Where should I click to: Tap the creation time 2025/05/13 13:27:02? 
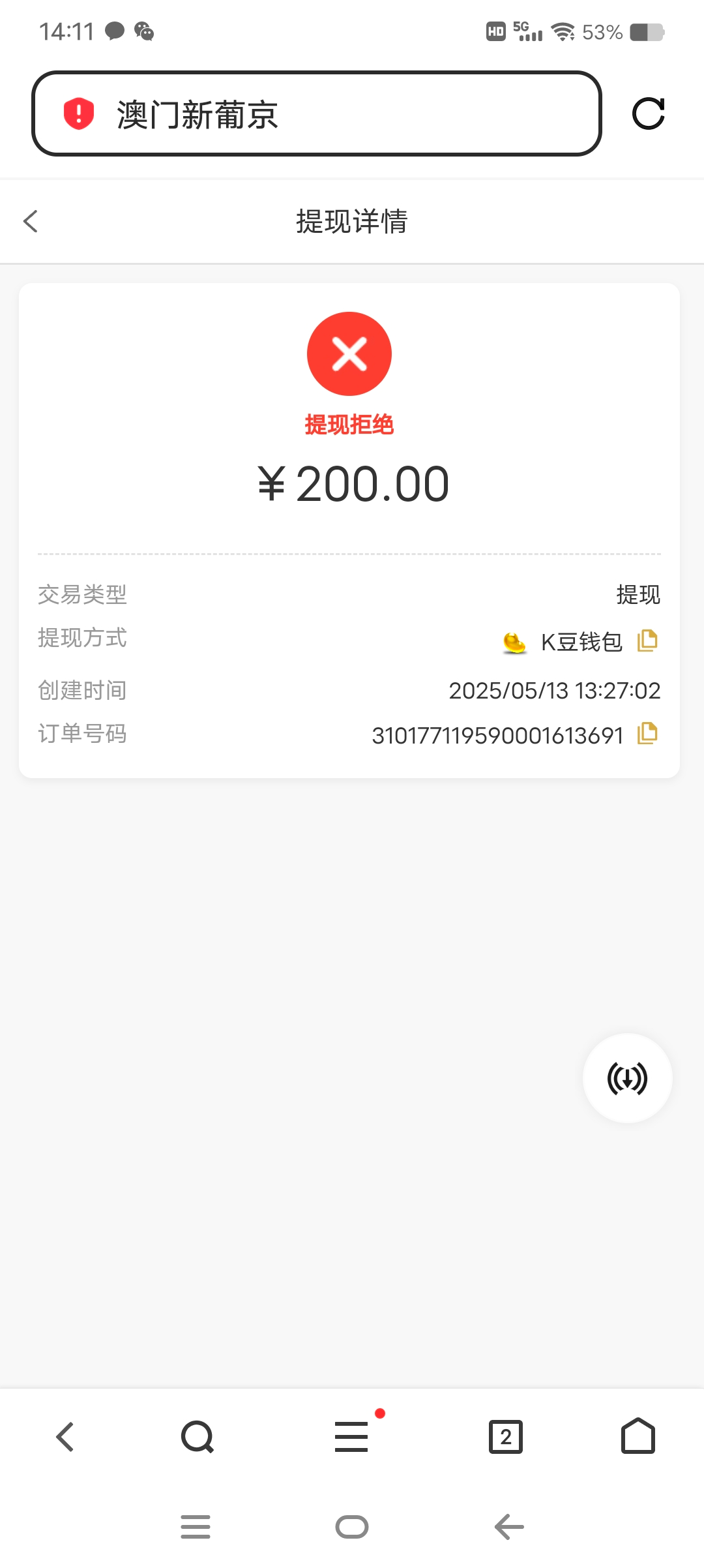[555, 690]
